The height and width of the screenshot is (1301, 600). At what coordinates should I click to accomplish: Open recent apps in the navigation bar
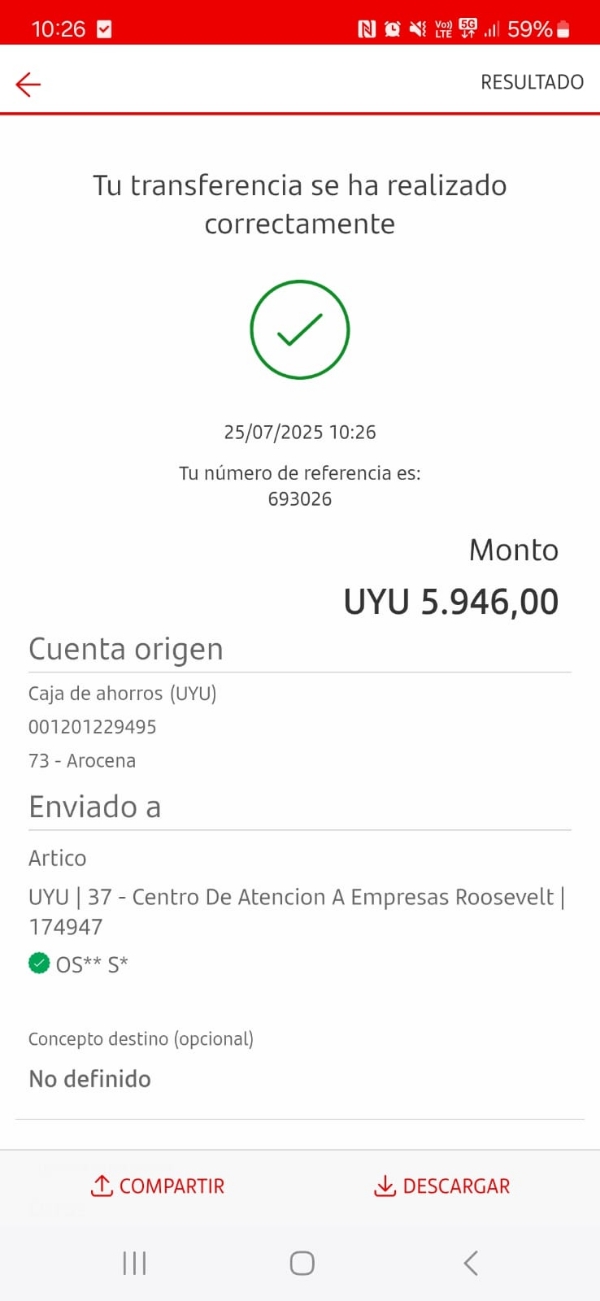pos(134,1263)
